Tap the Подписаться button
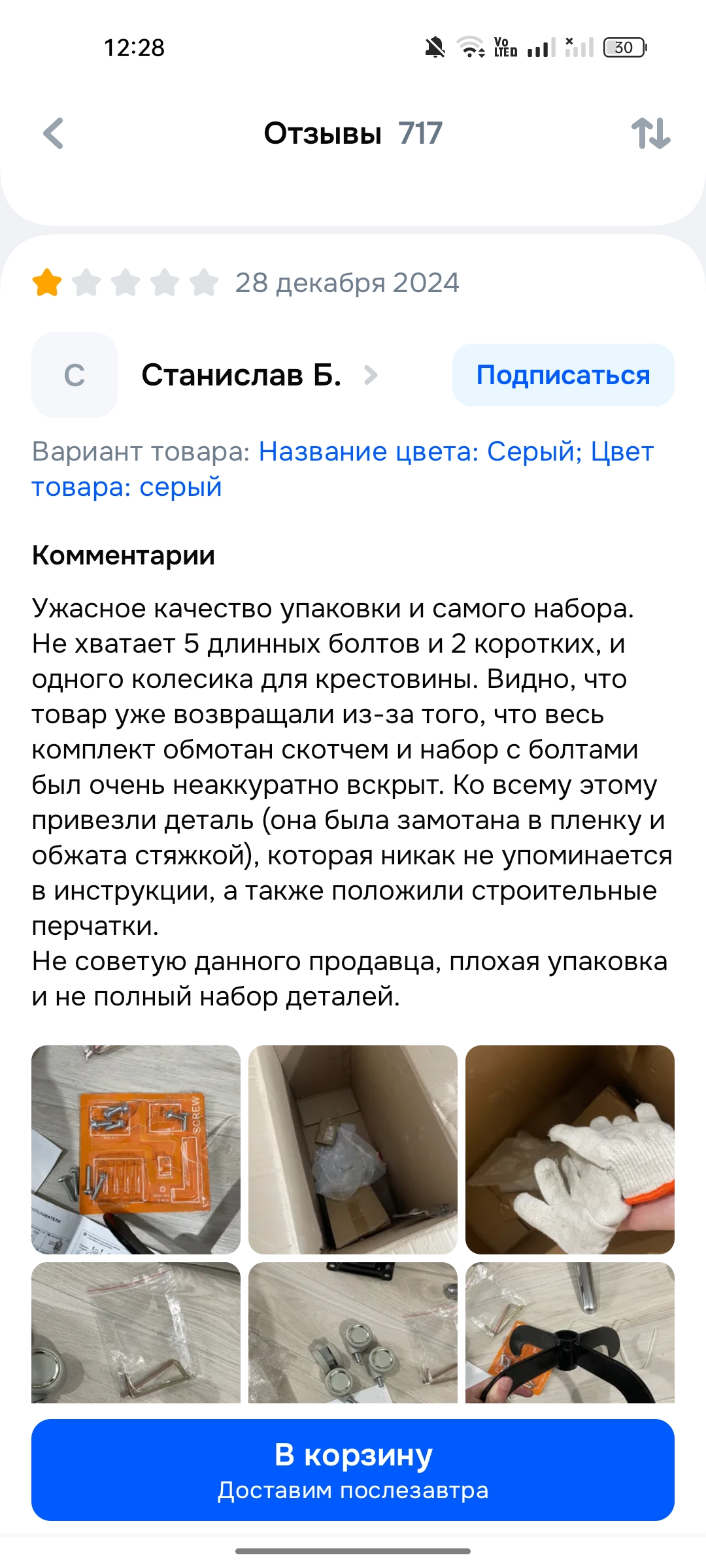This screenshot has width=706, height=1568. pos(563,375)
